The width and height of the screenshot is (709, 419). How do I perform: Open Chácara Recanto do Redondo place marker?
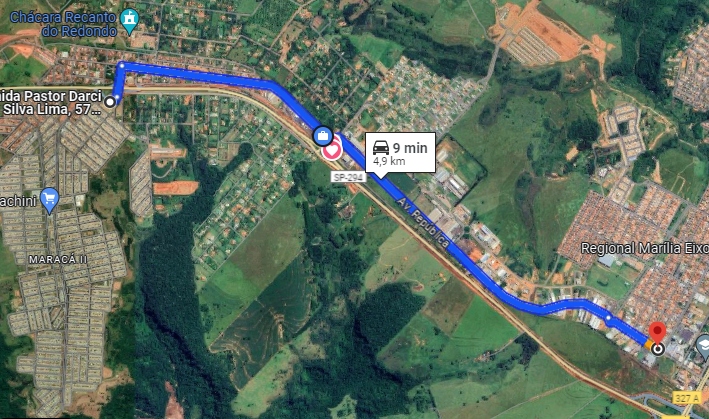[128, 18]
